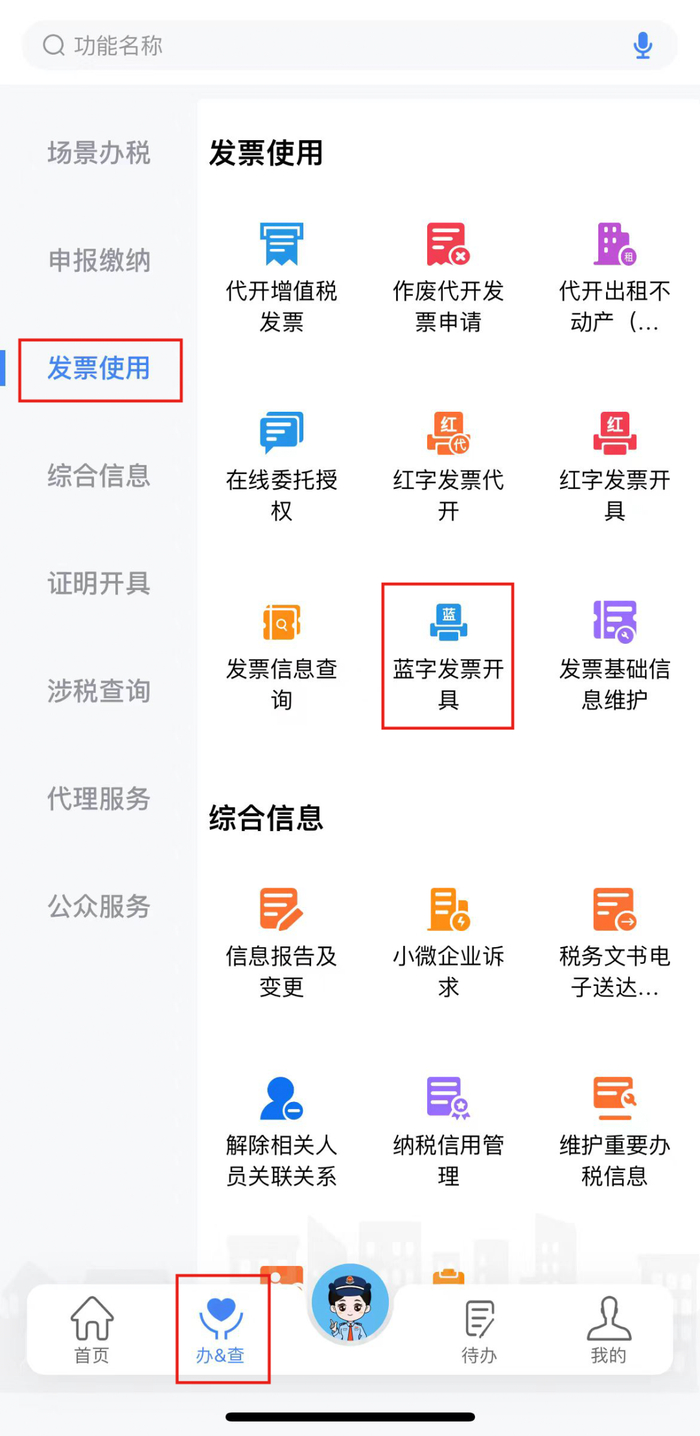This screenshot has height=1436, width=700.
Task: Open 纳税信用管理
Action: [448, 1131]
